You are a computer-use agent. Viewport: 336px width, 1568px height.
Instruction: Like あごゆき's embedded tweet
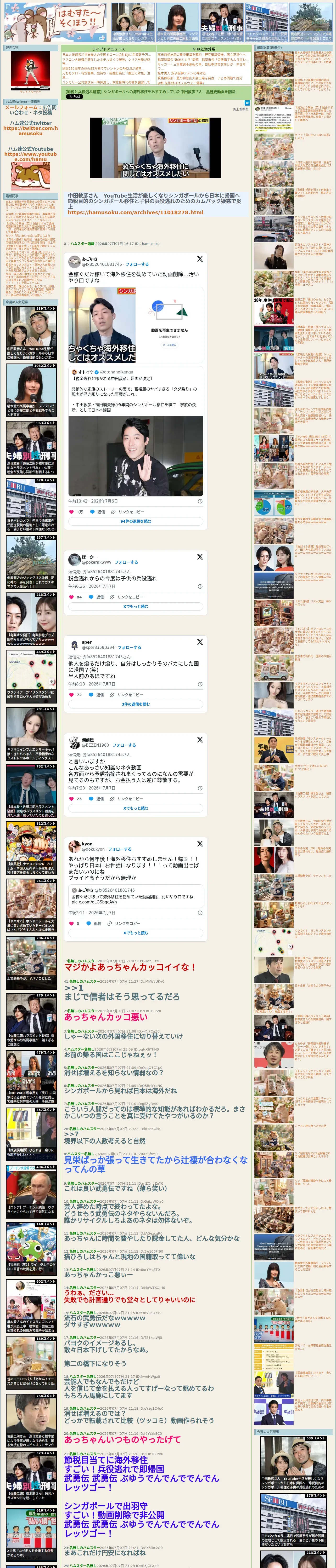[x=76, y=511]
